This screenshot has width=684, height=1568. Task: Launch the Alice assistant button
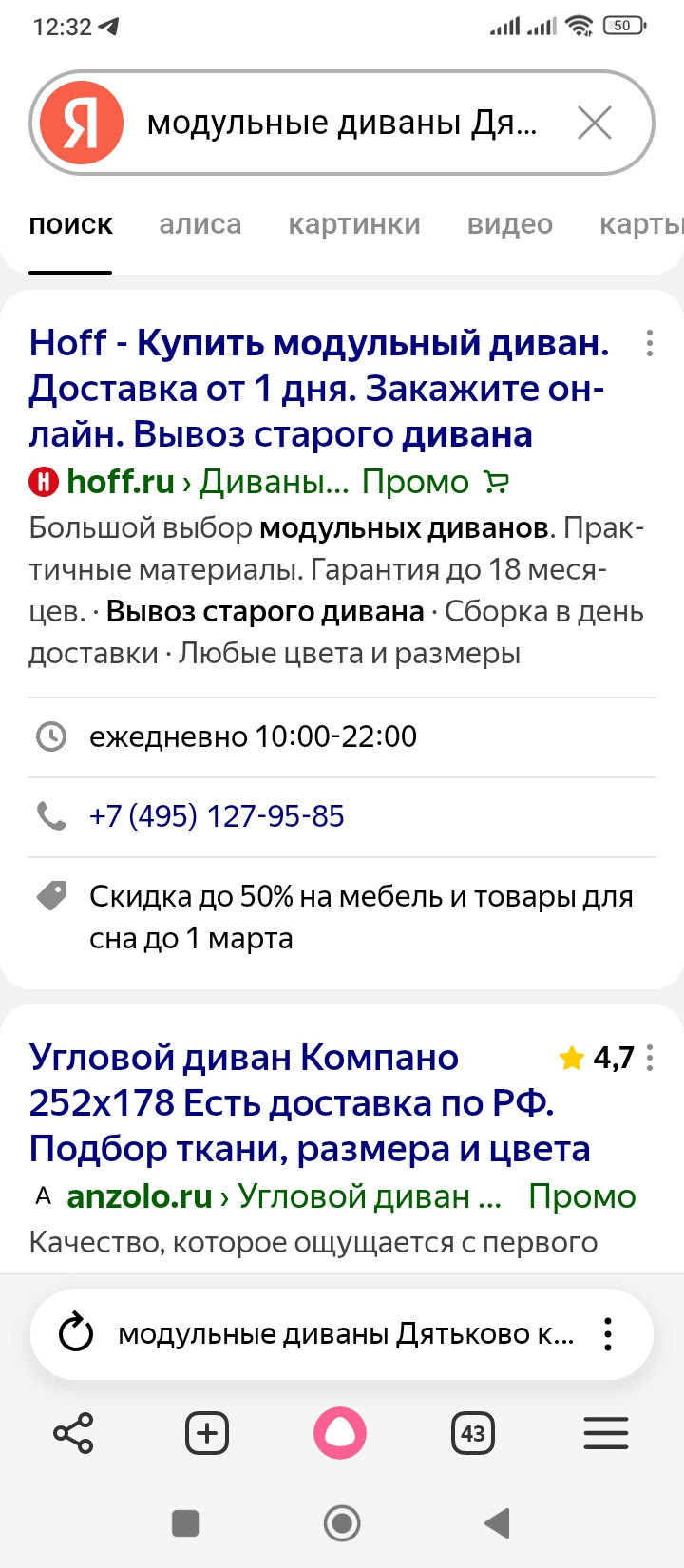point(340,1433)
